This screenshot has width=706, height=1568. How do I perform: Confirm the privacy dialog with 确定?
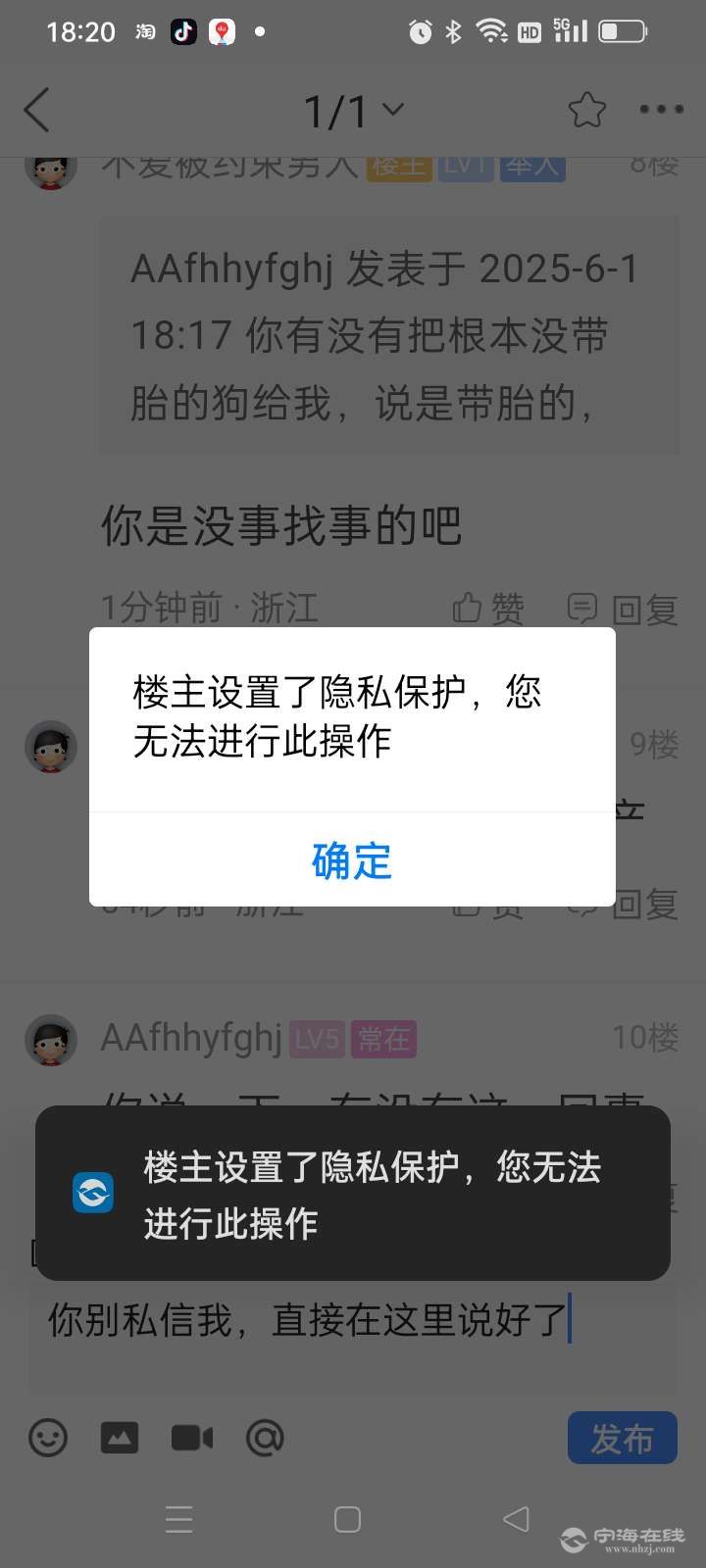[351, 860]
